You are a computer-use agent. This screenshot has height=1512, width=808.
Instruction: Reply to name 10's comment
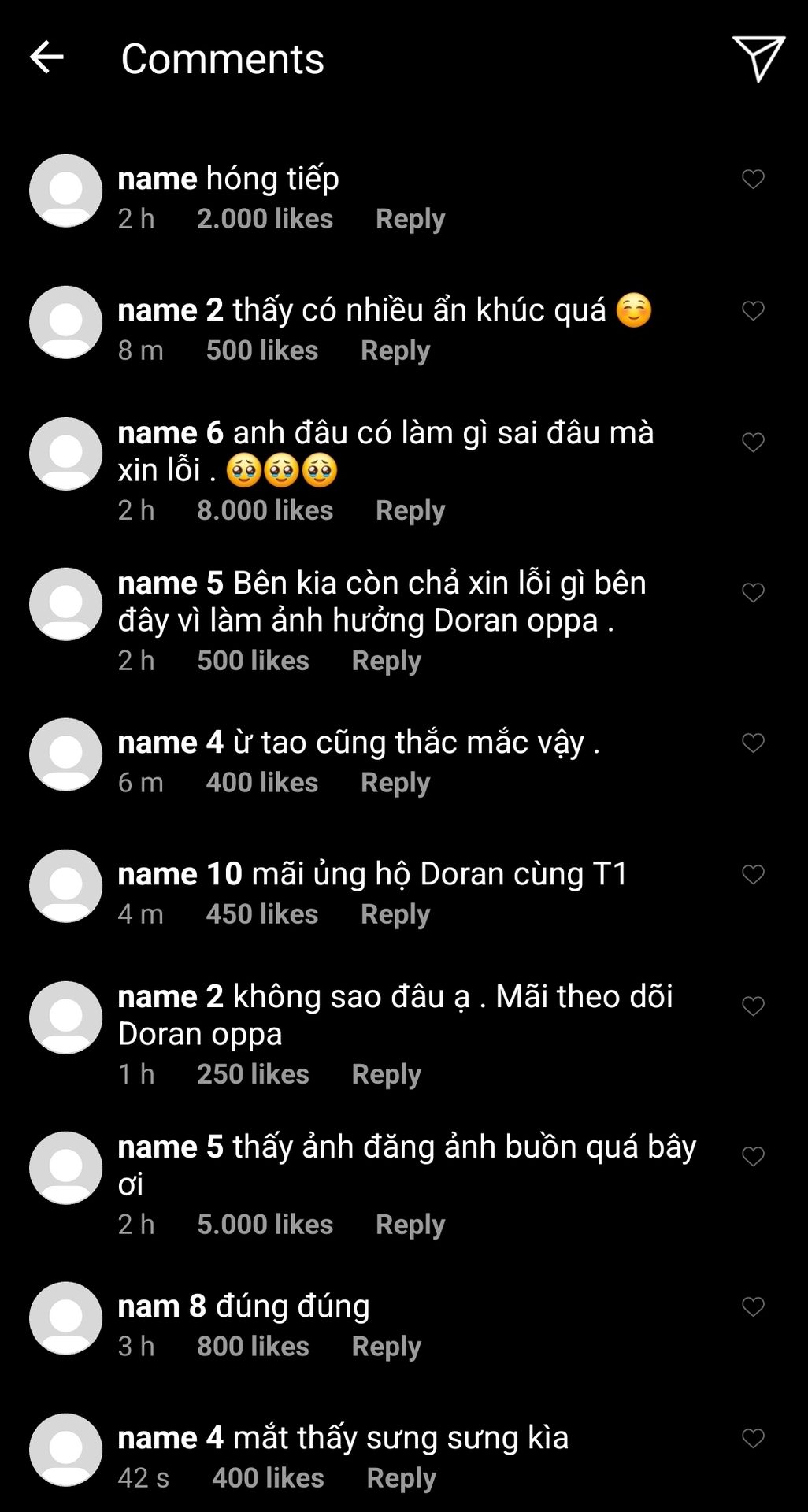(395, 914)
